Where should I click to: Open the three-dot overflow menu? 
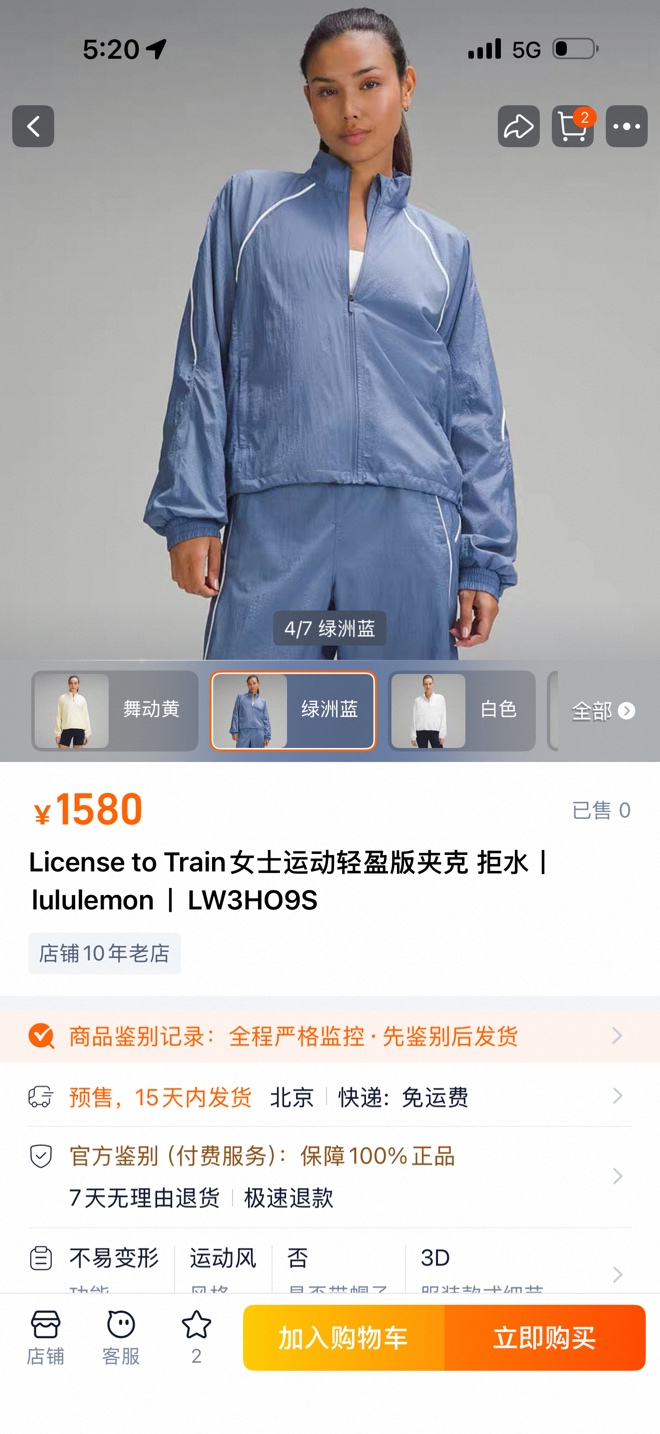[x=627, y=127]
